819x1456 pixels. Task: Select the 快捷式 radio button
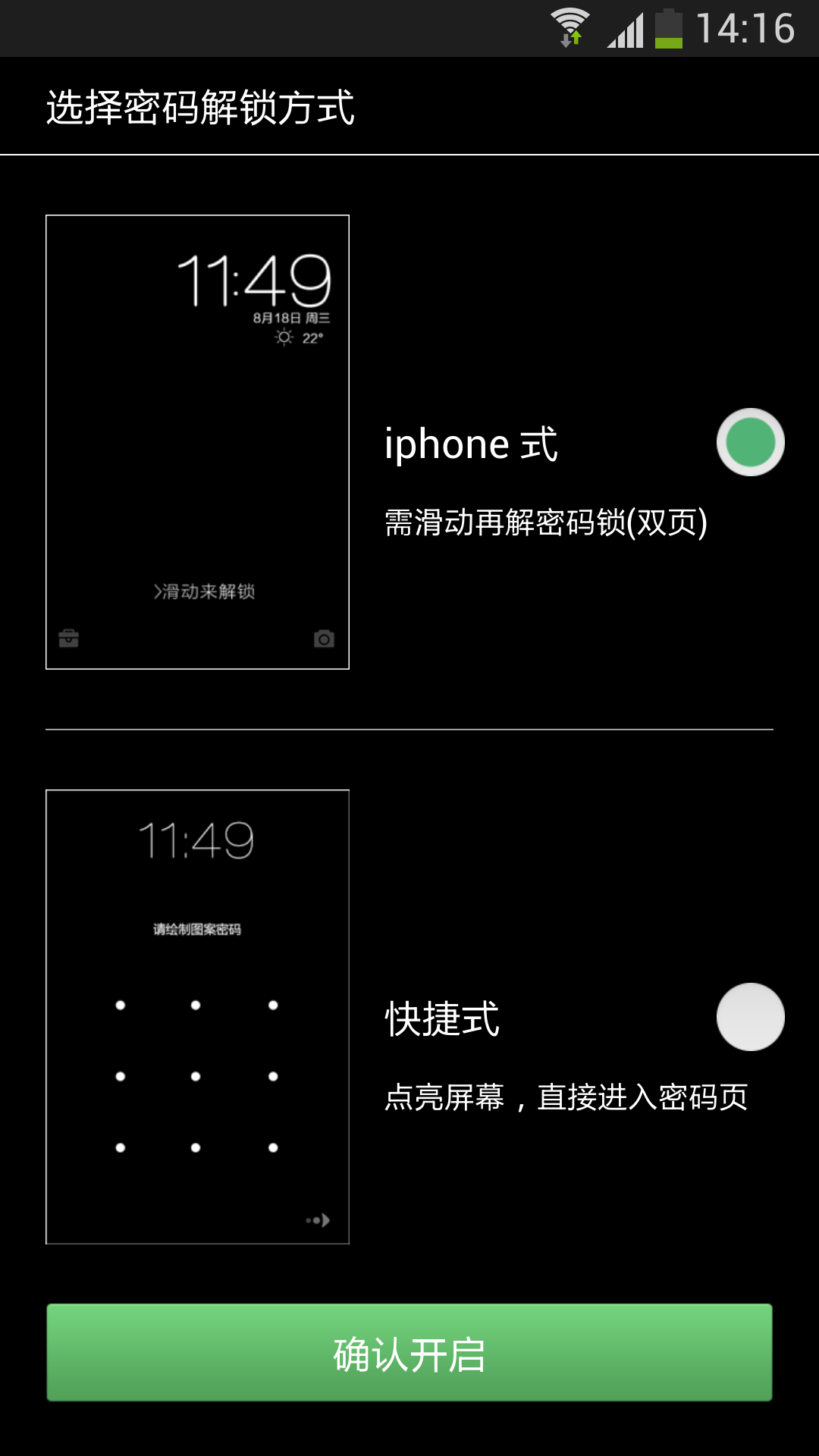click(x=750, y=1017)
